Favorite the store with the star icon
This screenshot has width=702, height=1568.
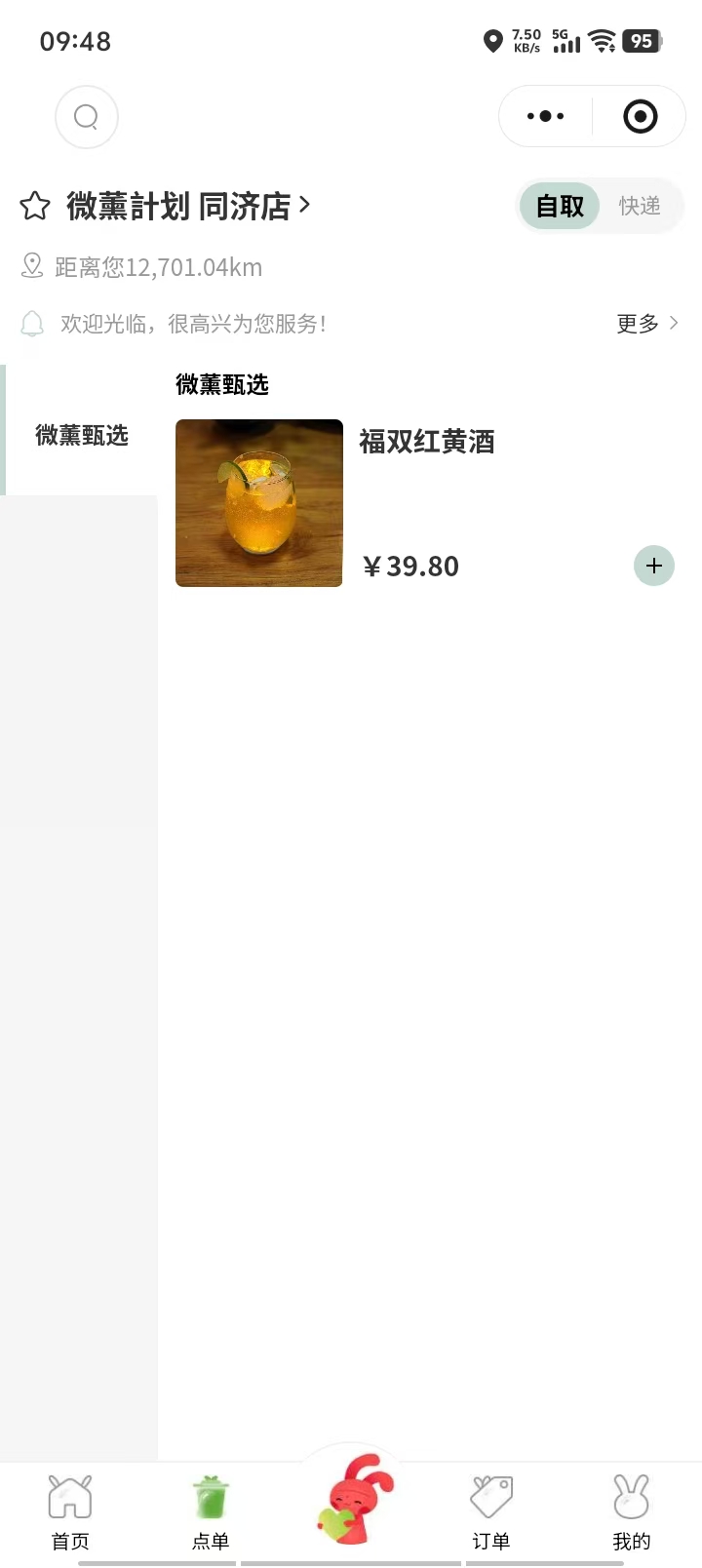click(x=35, y=206)
